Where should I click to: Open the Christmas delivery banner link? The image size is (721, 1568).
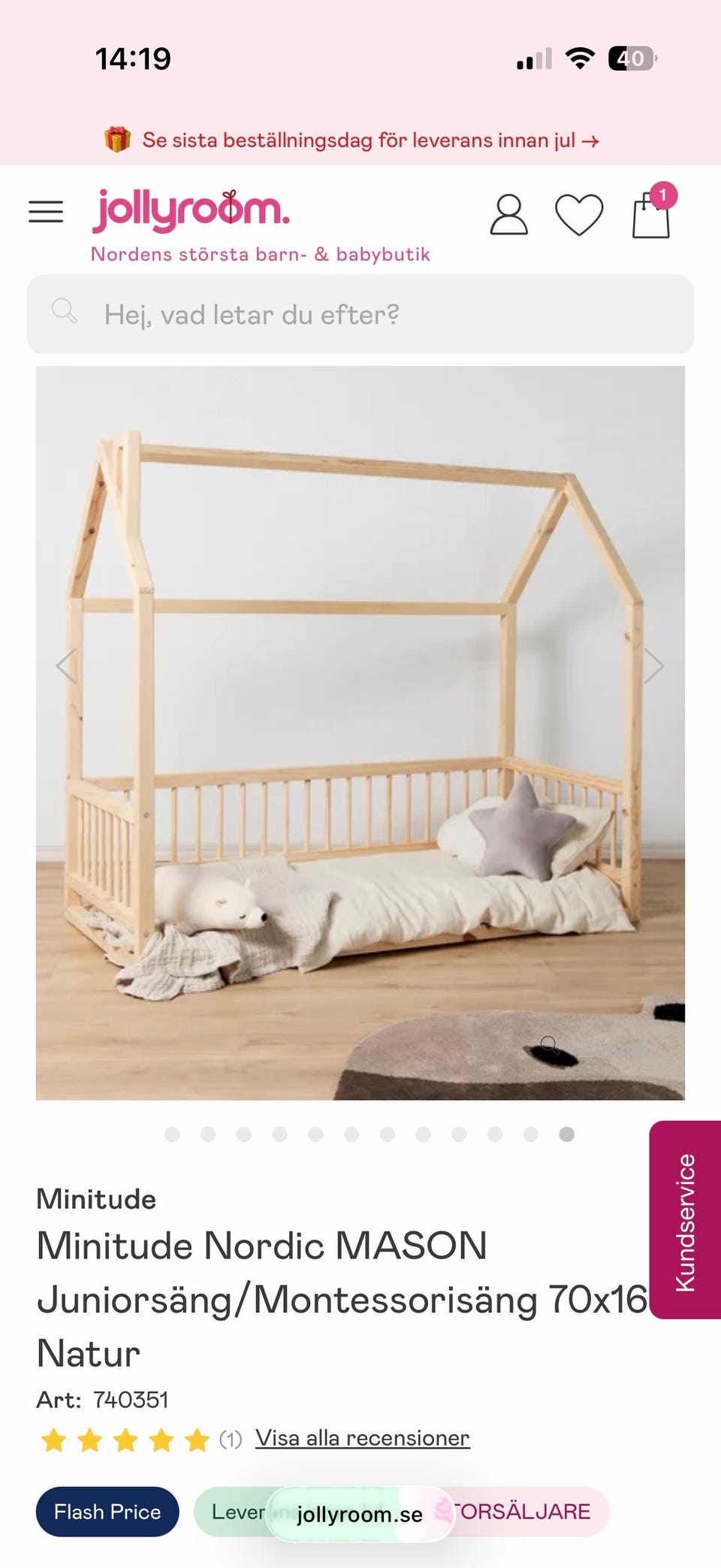[351, 140]
